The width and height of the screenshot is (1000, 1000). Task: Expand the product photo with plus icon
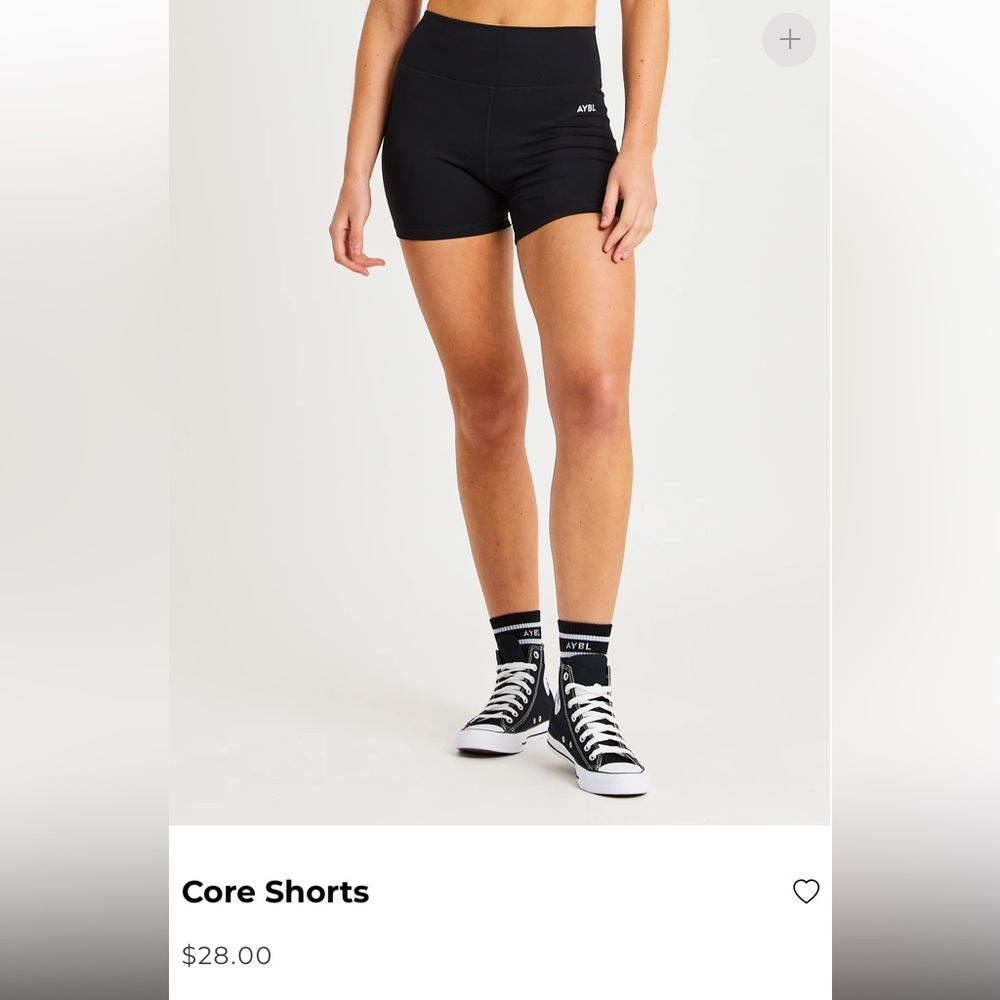pos(789,40)
